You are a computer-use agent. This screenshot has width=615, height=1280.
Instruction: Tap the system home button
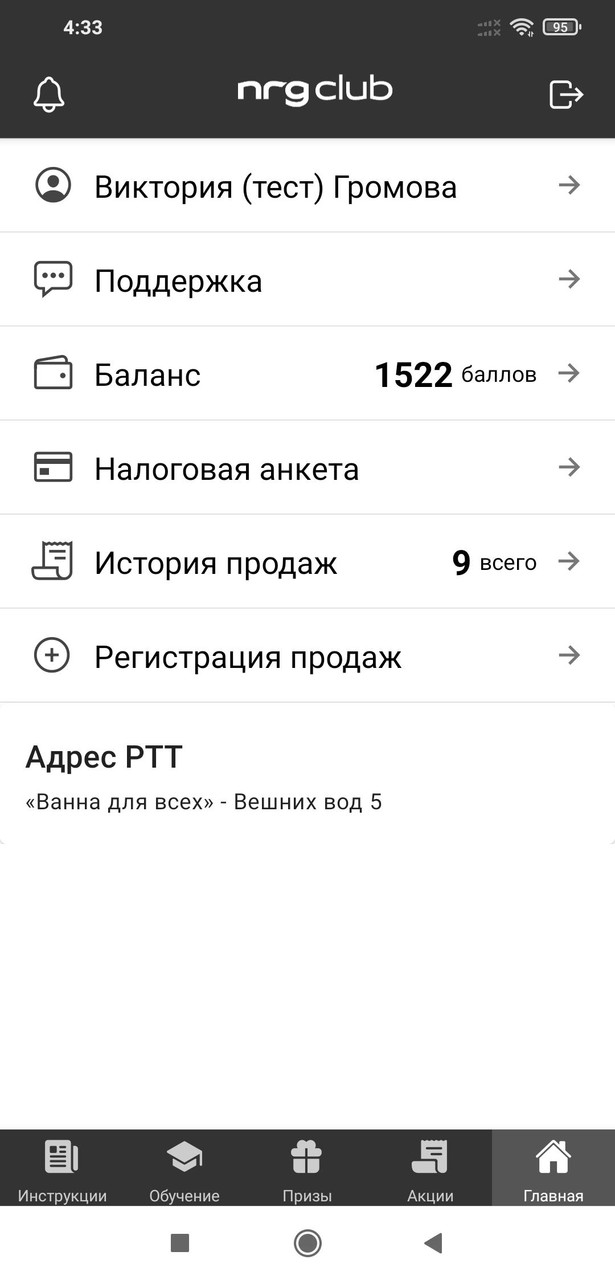307,1243
